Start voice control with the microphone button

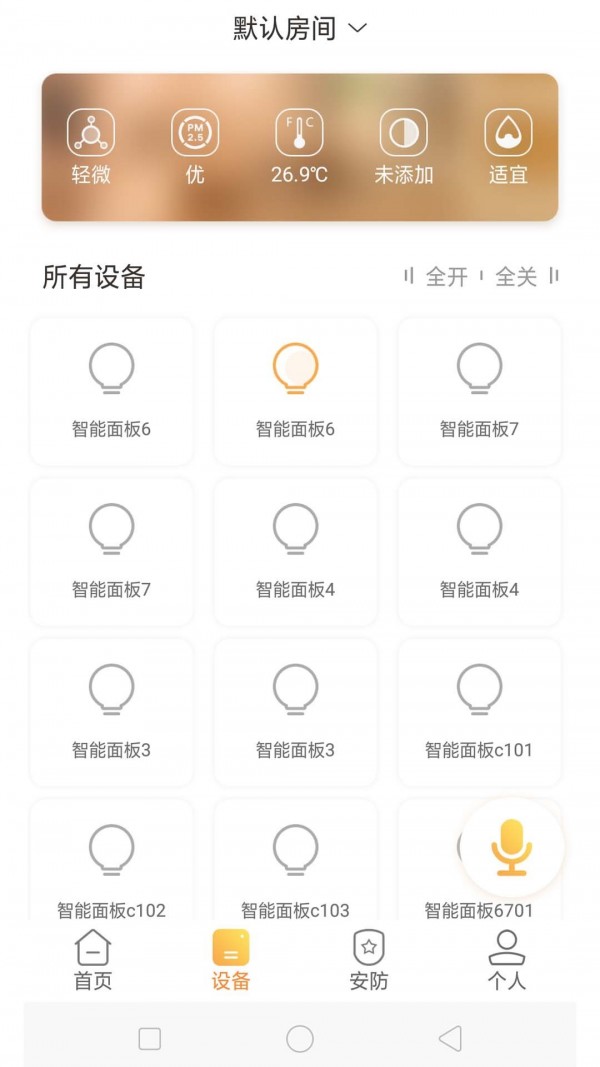tap(511, 846)
